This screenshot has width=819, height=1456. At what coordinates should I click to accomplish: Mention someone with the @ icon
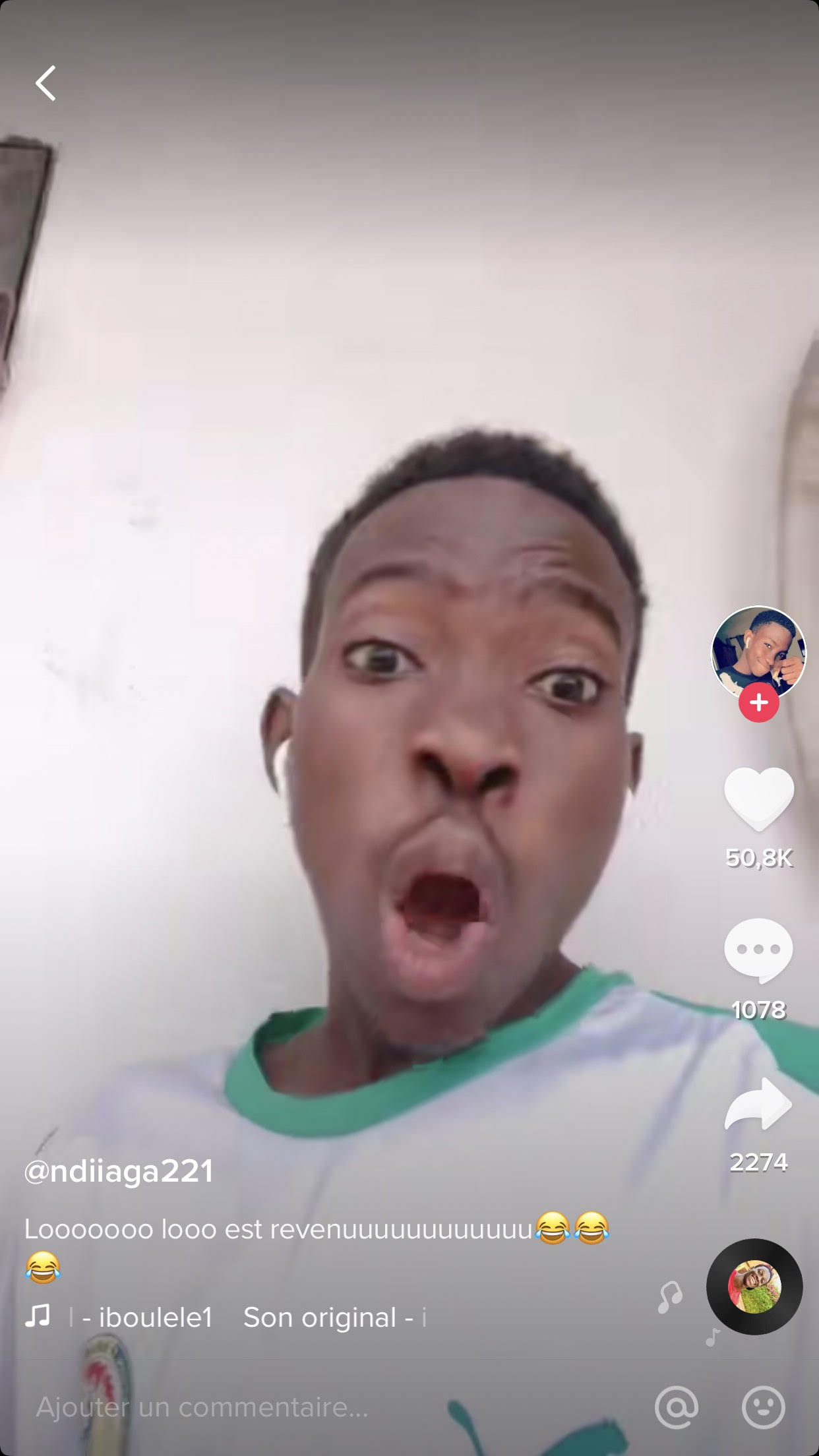click(x=677, y=1407)
